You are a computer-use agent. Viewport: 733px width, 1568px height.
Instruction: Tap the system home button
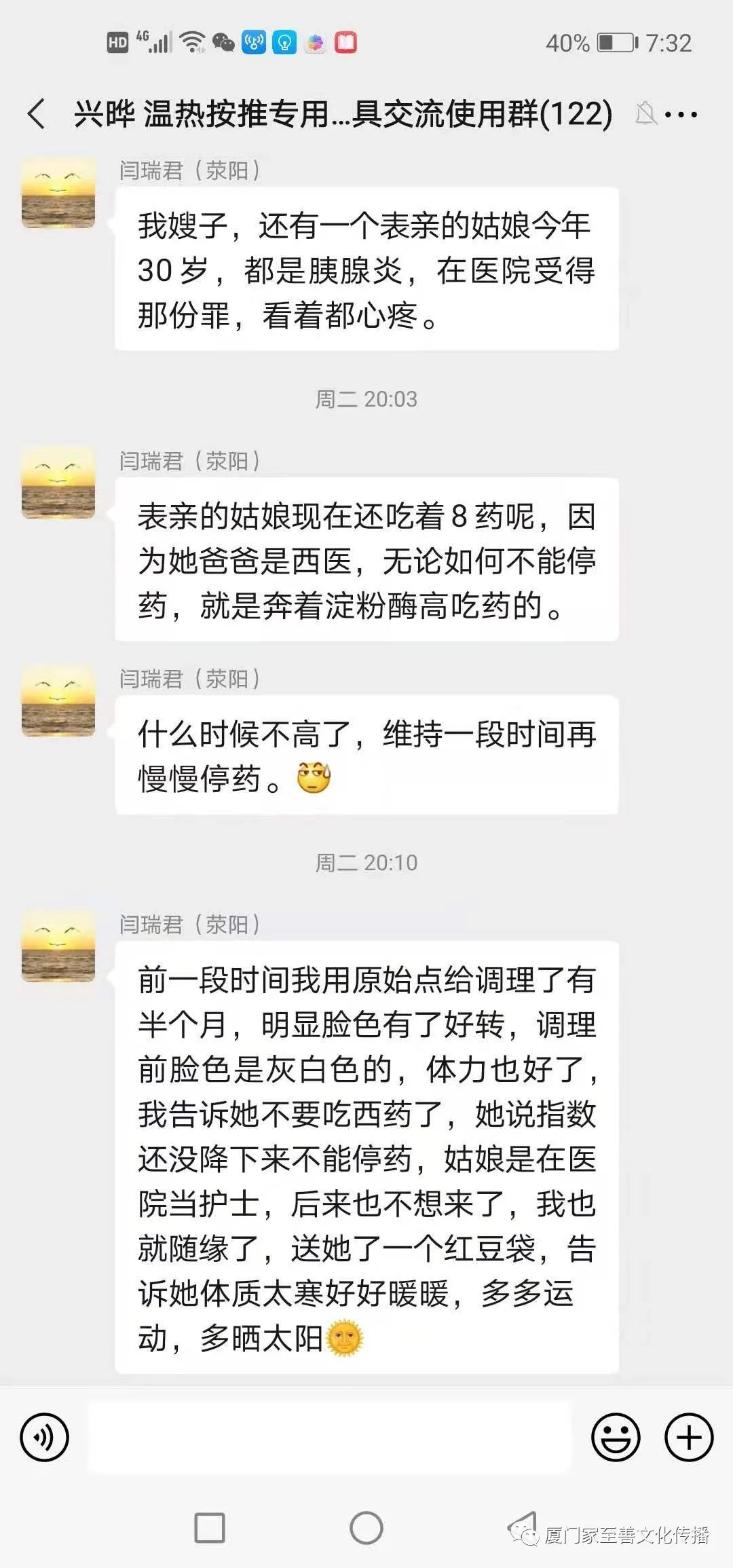pos(366,1529)
